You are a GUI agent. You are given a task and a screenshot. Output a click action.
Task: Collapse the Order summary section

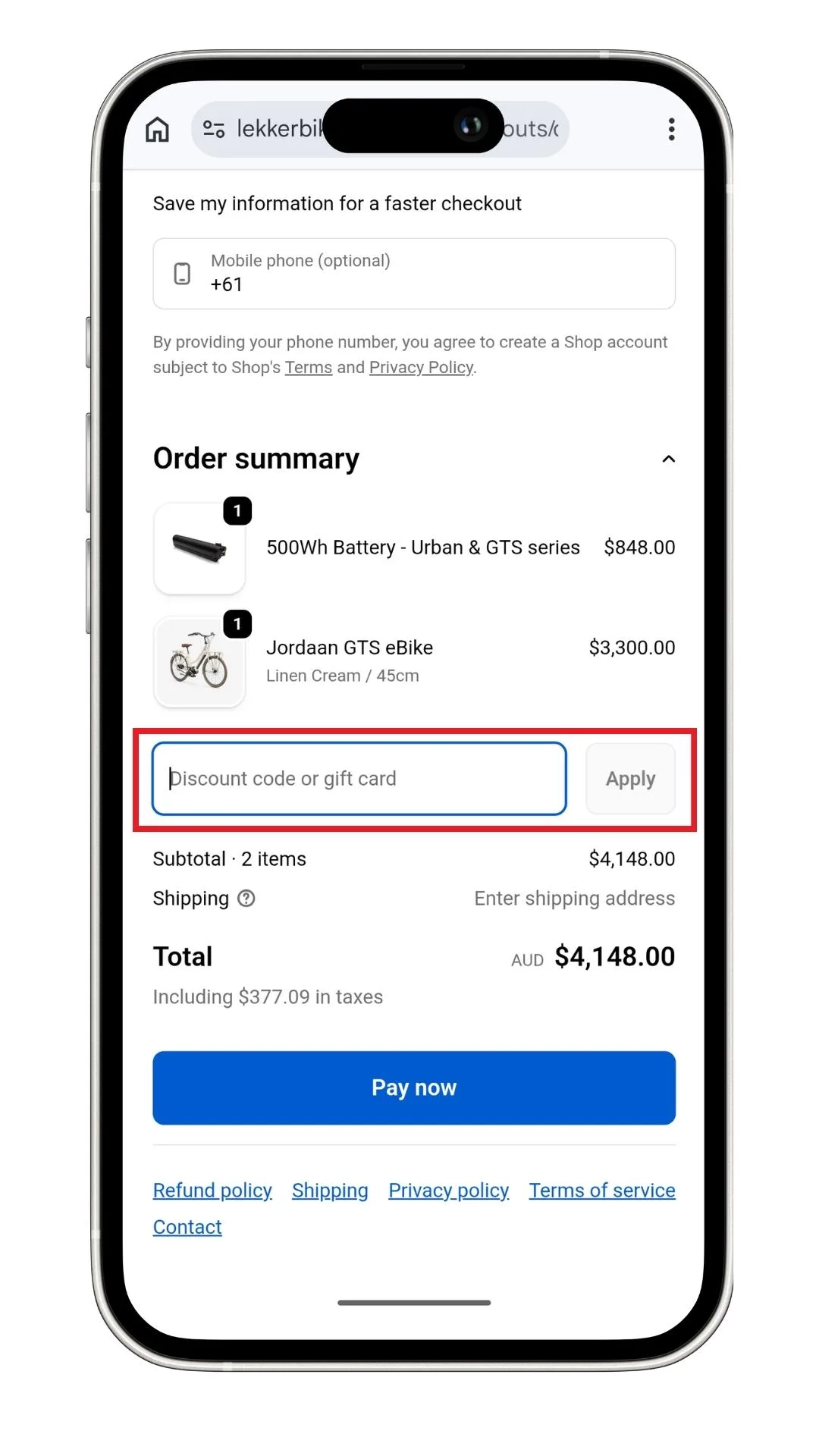point(668,459)
